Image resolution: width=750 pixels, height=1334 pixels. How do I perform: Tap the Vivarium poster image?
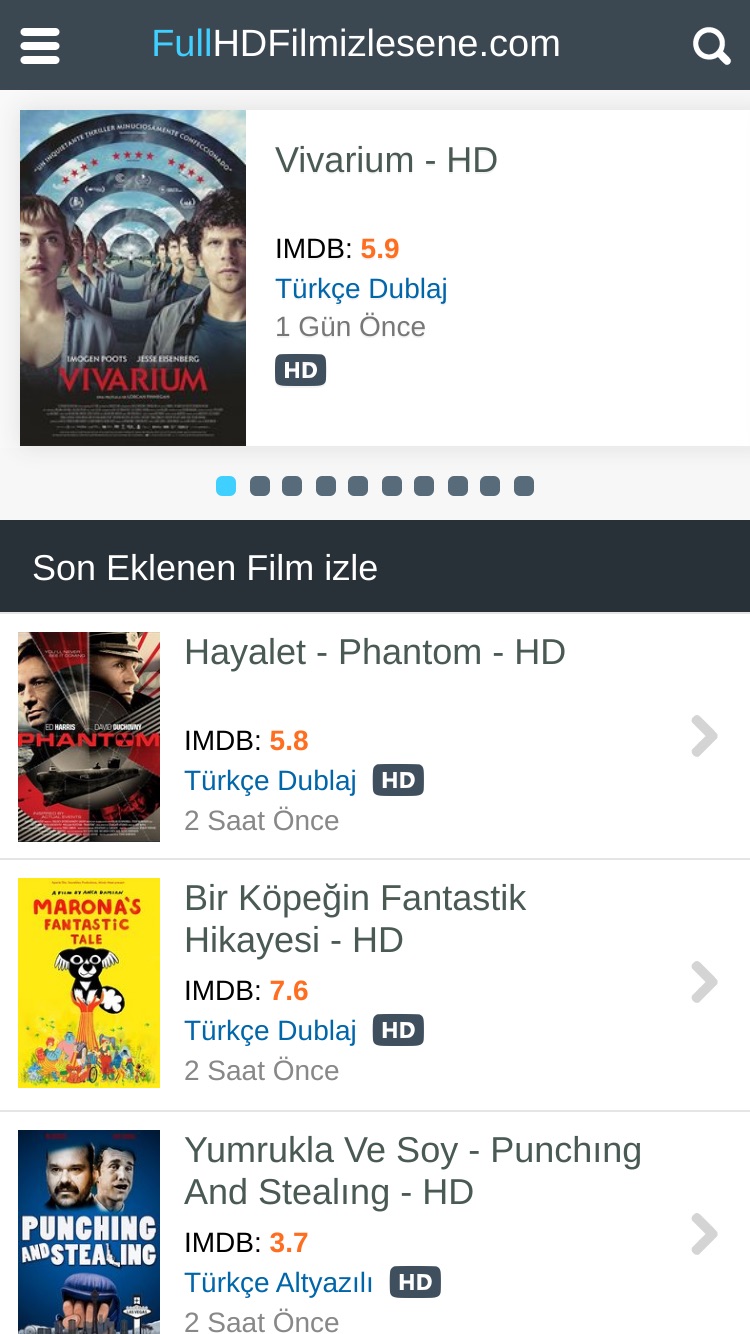(x=133, y=278)
